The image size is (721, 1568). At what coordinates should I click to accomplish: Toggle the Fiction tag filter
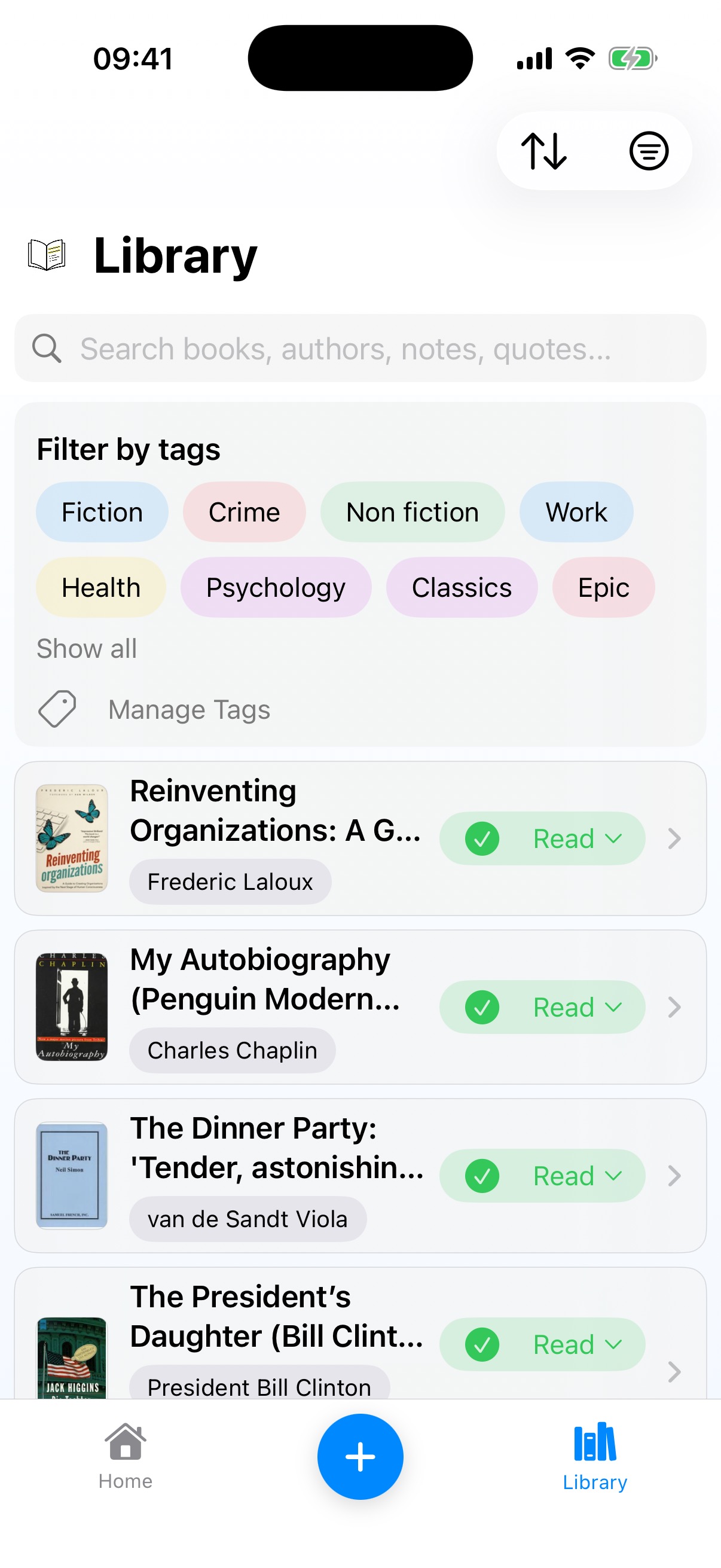[102, 512]
